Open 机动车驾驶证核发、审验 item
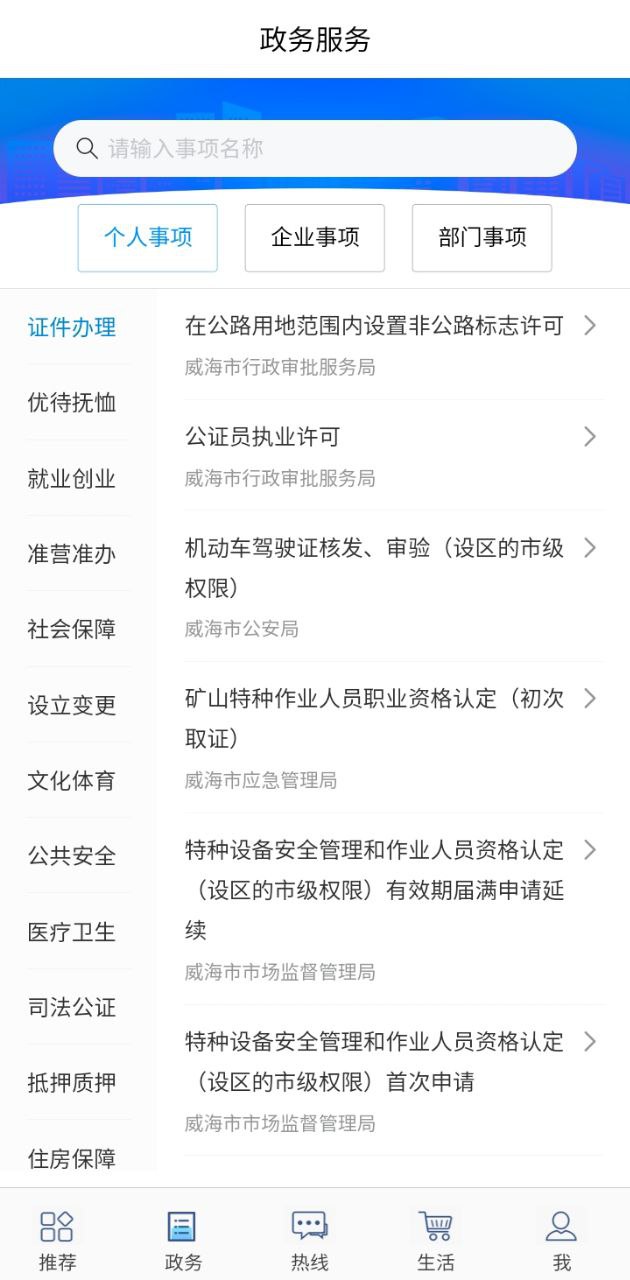Screen dimensions: 630x1280 tap(390, 585)
